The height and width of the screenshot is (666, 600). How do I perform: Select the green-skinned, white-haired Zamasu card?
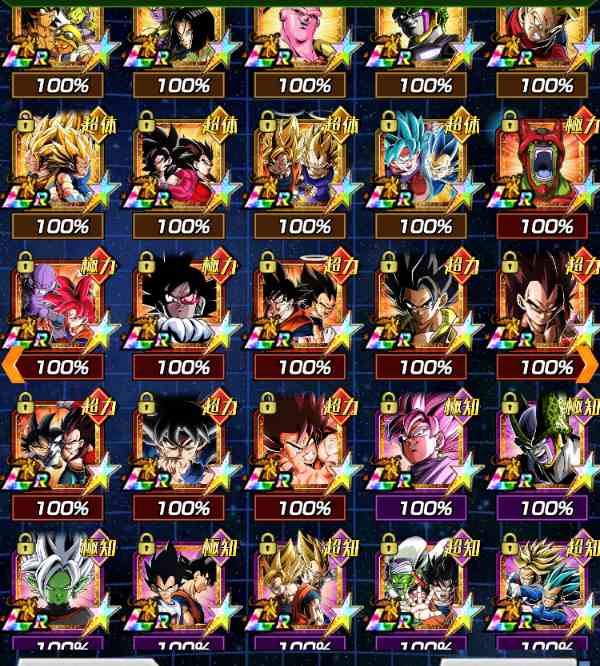pyautogui.click(x=62, y=580)
